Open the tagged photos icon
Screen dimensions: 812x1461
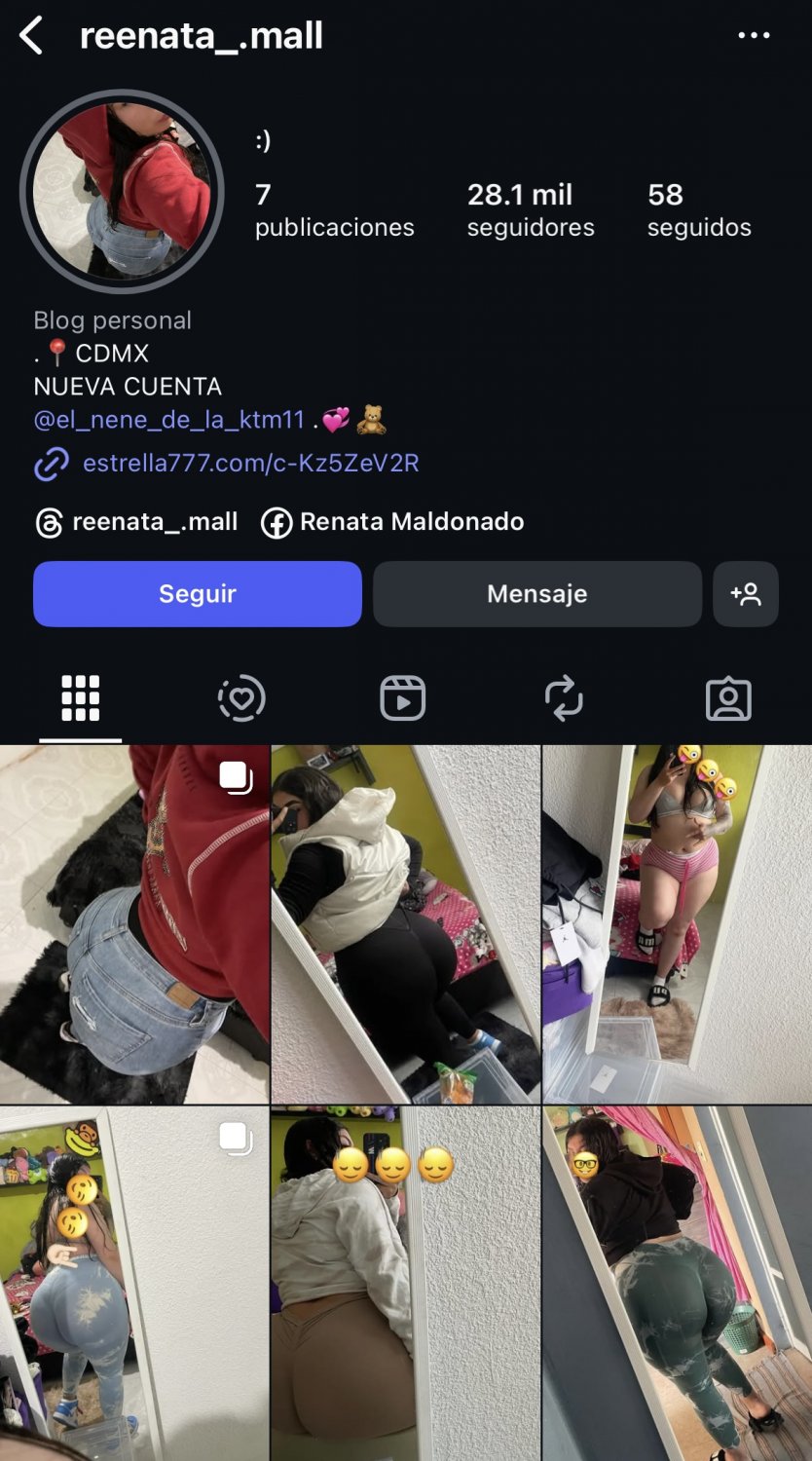pos(728,697)
